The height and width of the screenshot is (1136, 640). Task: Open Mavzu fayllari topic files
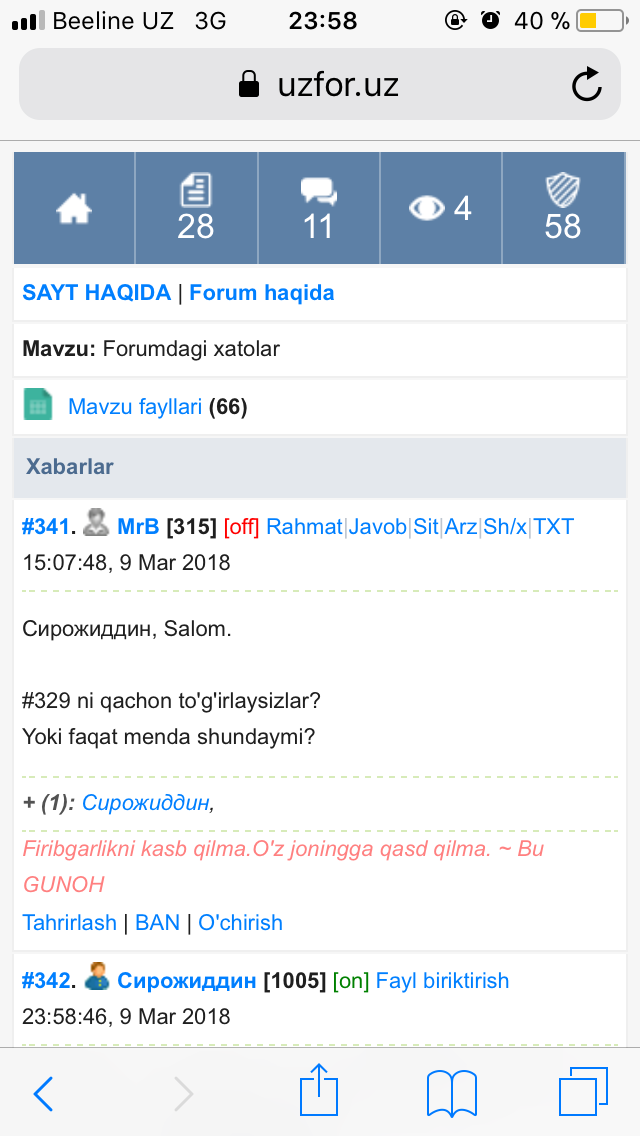click(x=135, y=407)
